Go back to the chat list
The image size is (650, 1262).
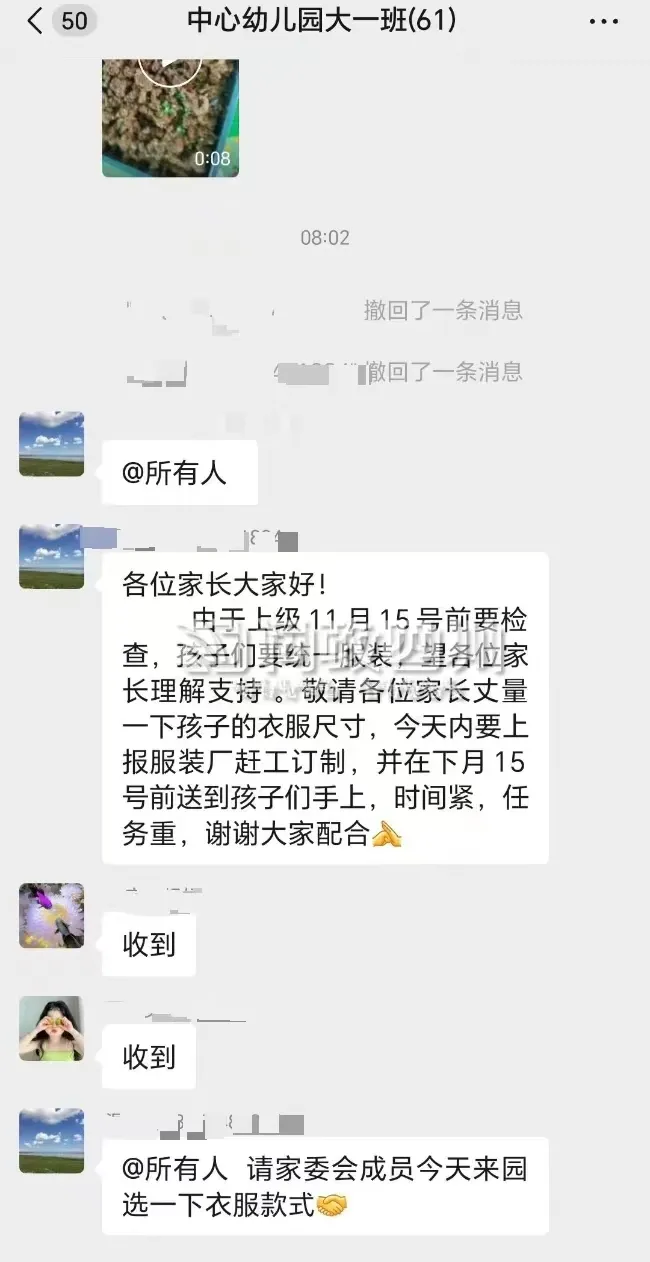pos(35,21)
